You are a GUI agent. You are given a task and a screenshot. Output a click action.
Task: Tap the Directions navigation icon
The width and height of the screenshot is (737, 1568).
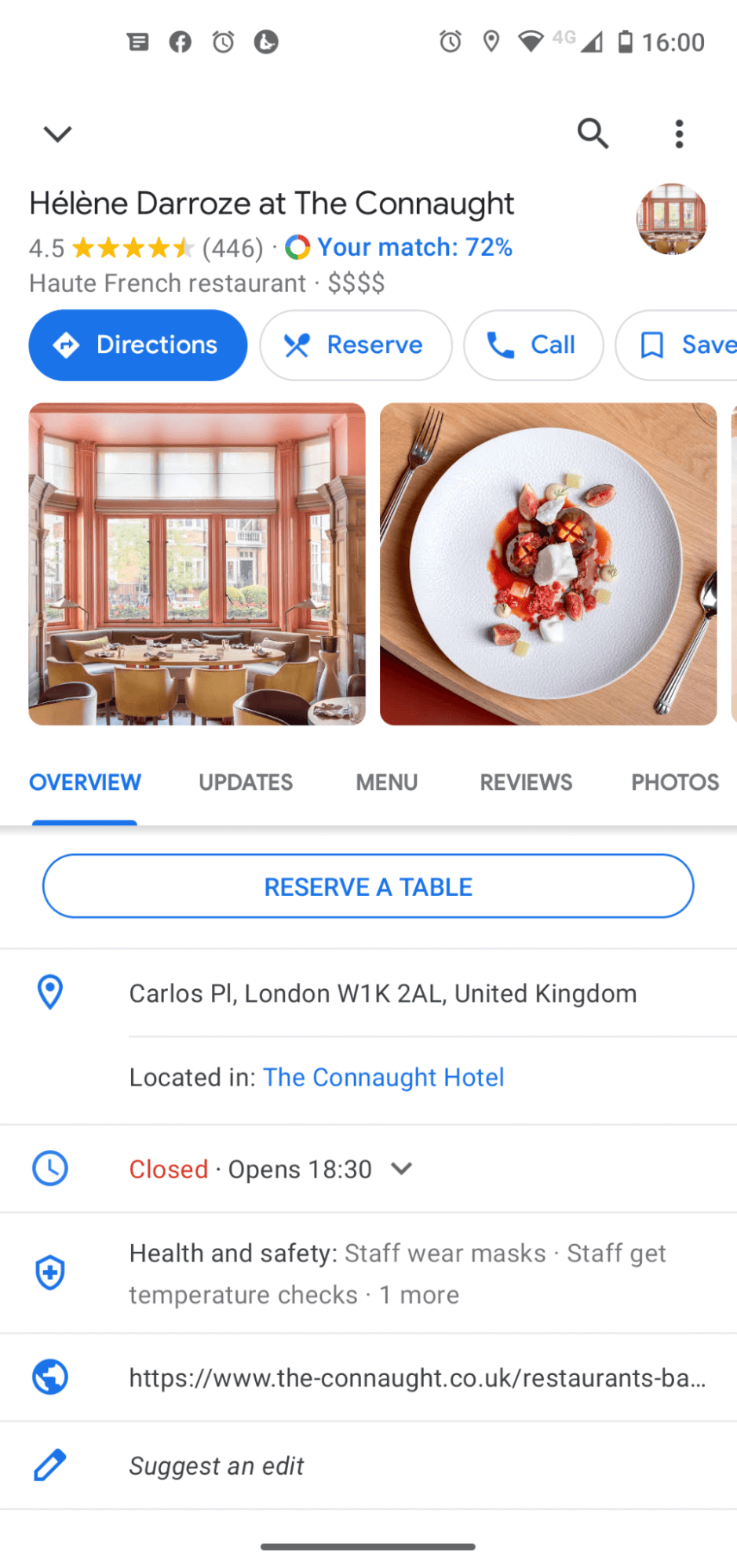[x=69, y=345]
